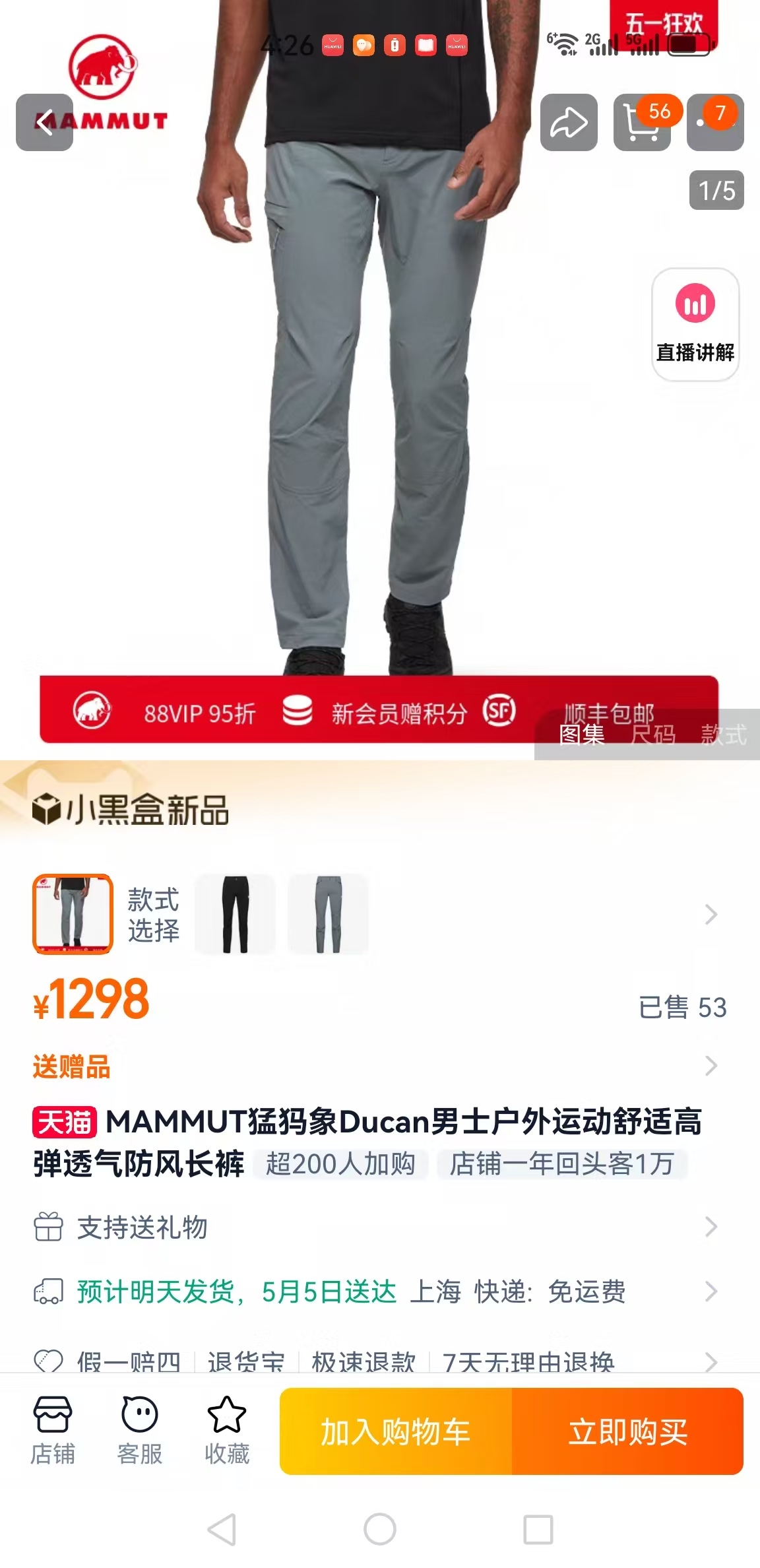
Task: Select the black pants style thumbnail
Action: tap(236, 914)
